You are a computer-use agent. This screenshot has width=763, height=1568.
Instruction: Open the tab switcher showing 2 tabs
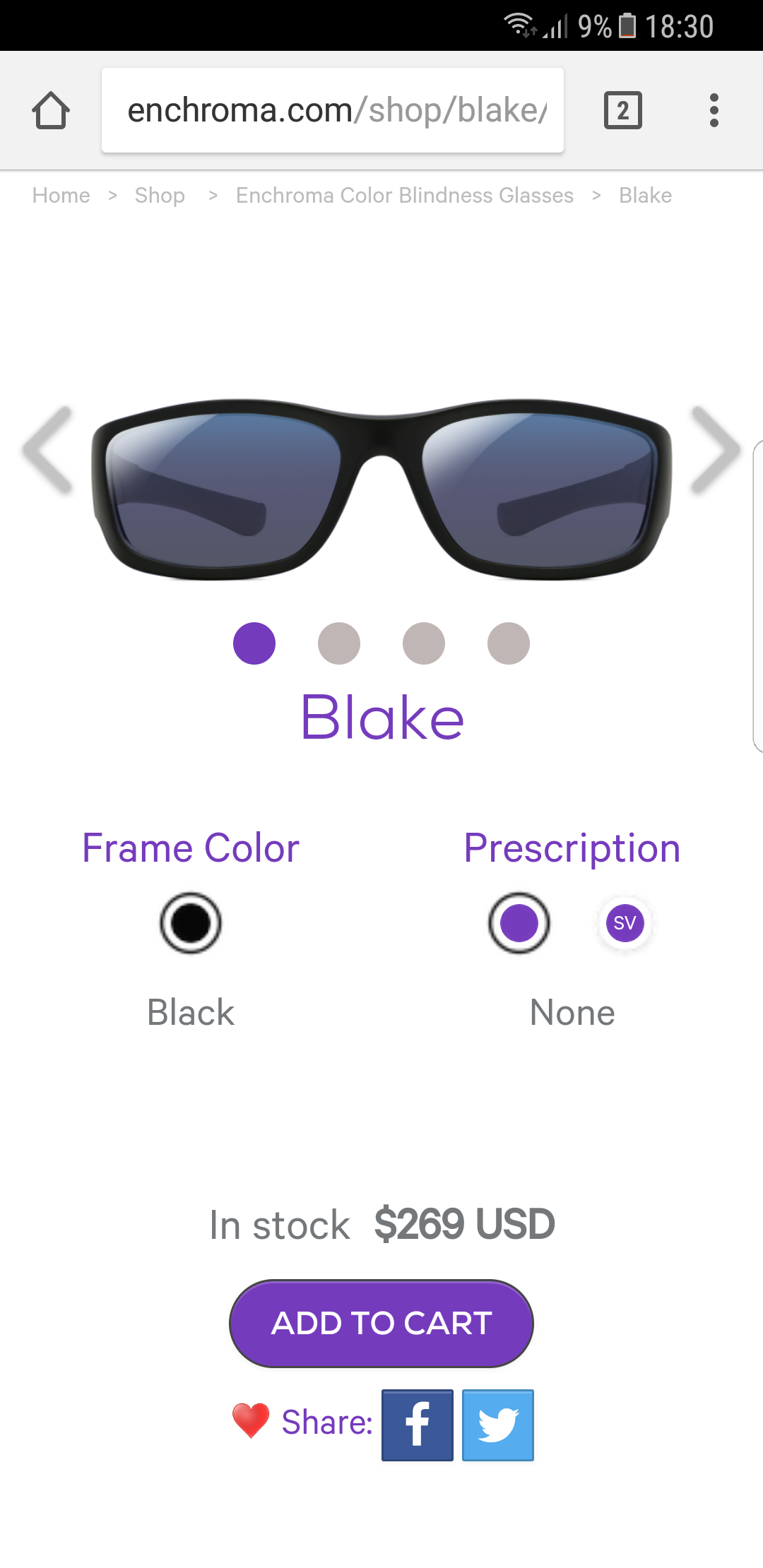pos(622,111)
